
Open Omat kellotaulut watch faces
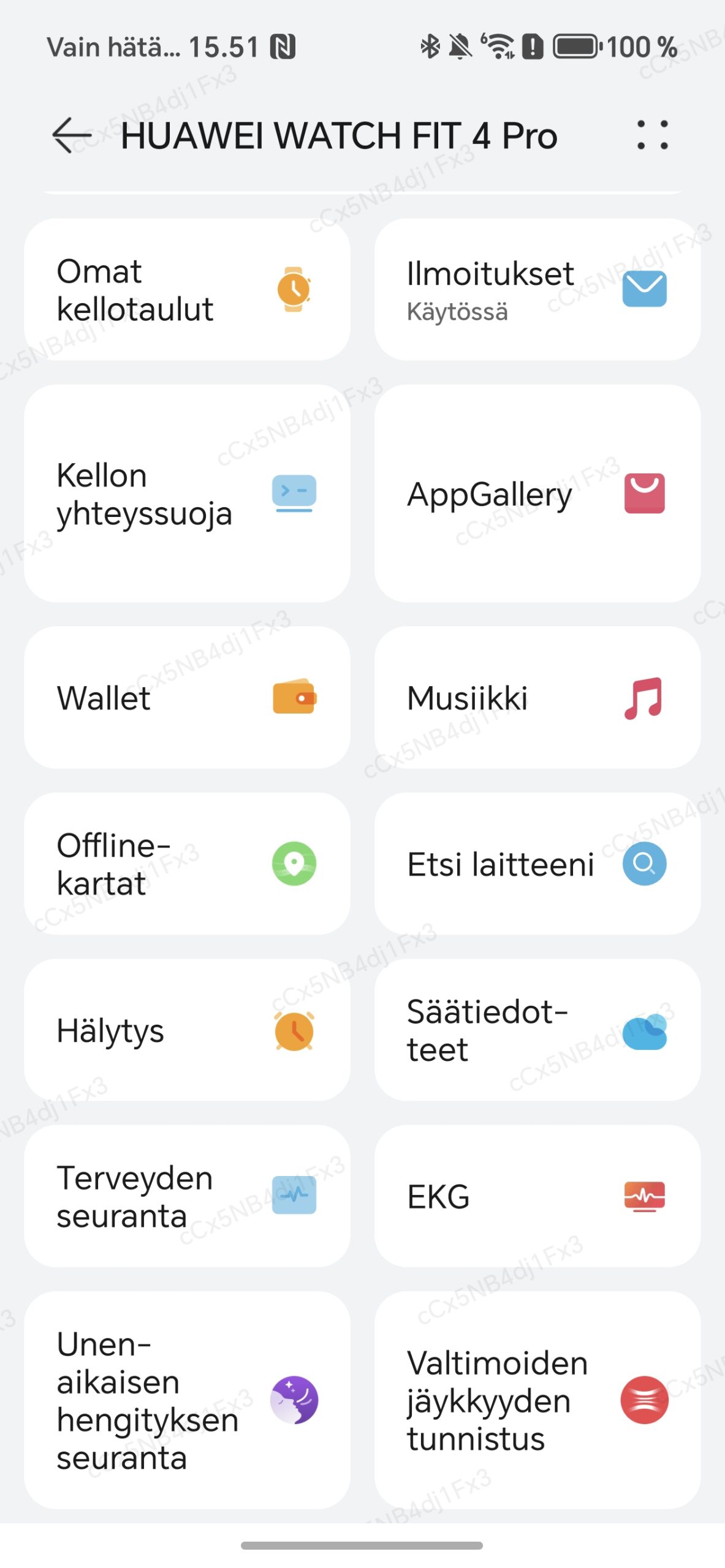(x=187, y=290)
